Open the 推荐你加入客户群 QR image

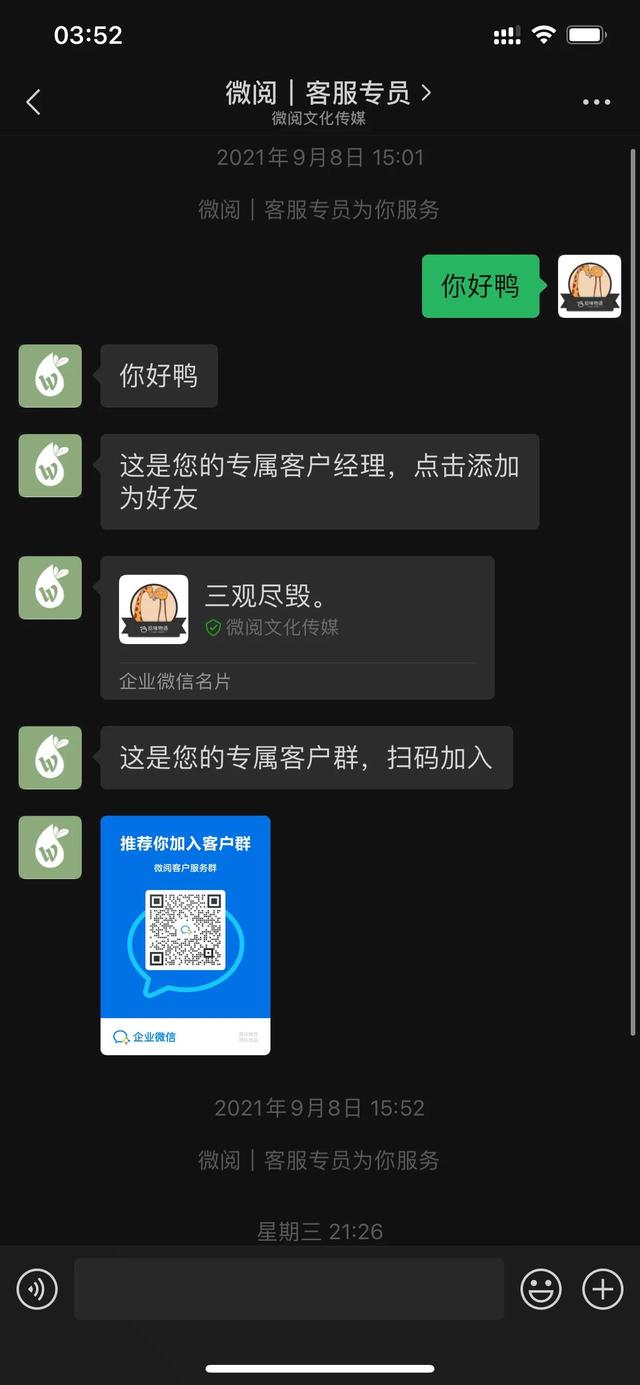click(x=185, y=935)
